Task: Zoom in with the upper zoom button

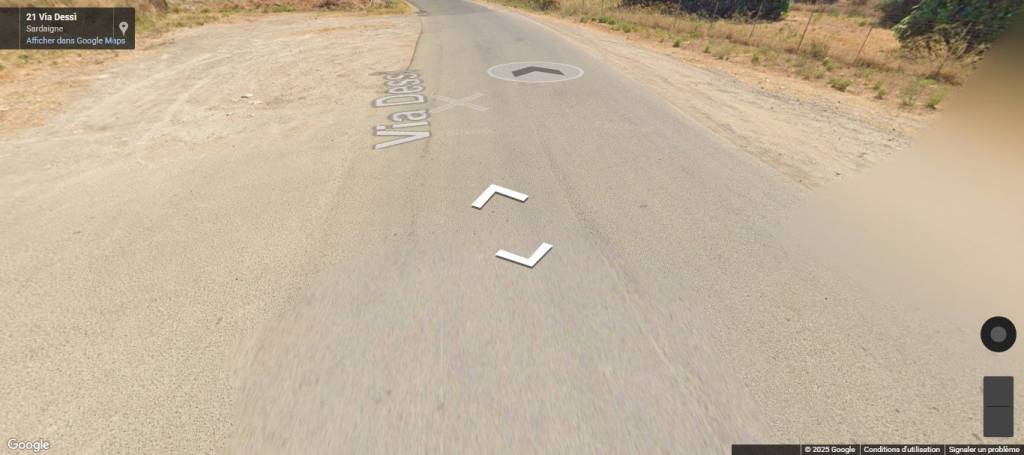Action: click(997, 391)
